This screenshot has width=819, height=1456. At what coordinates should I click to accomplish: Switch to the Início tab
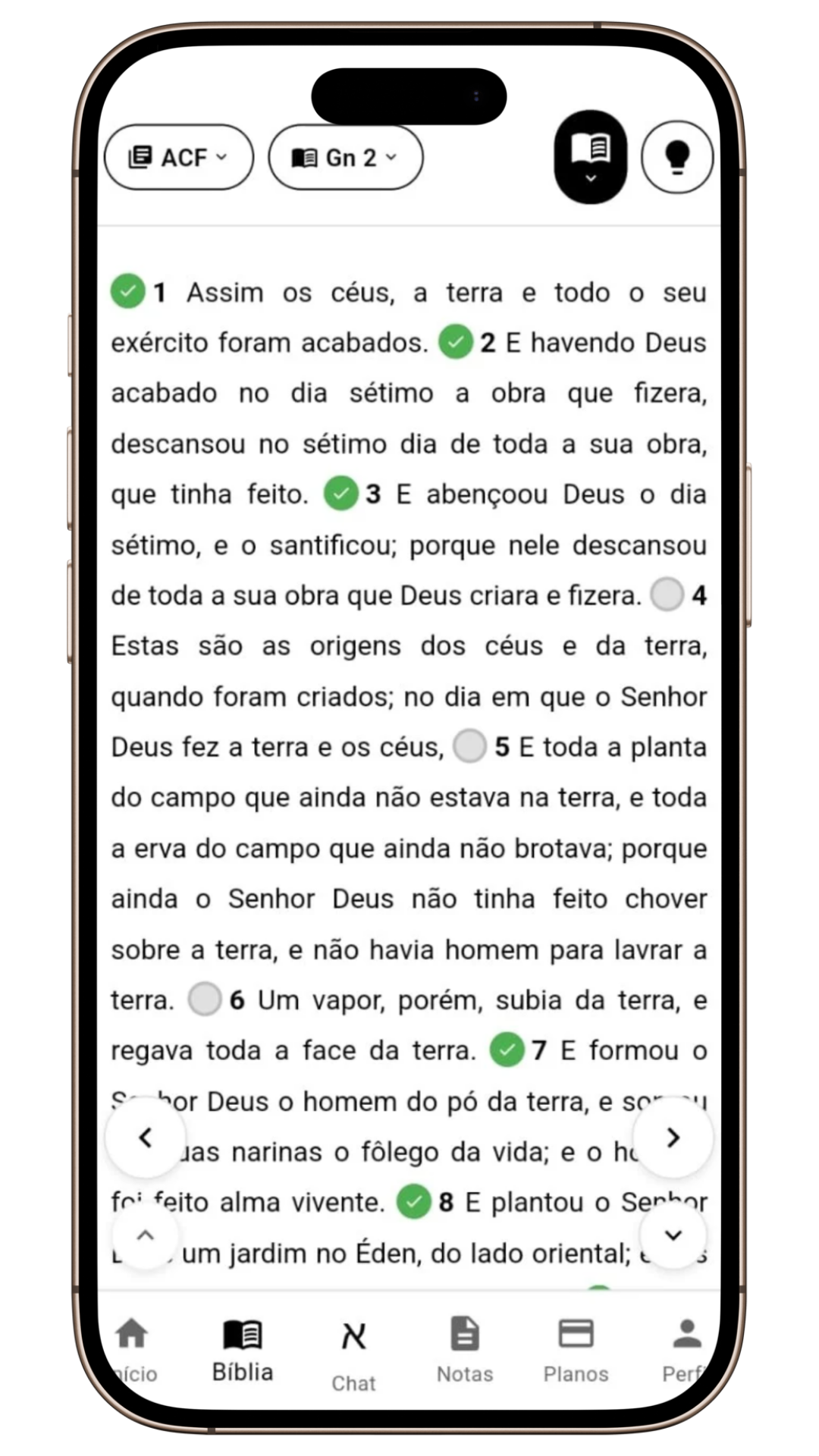[133, 1350]
